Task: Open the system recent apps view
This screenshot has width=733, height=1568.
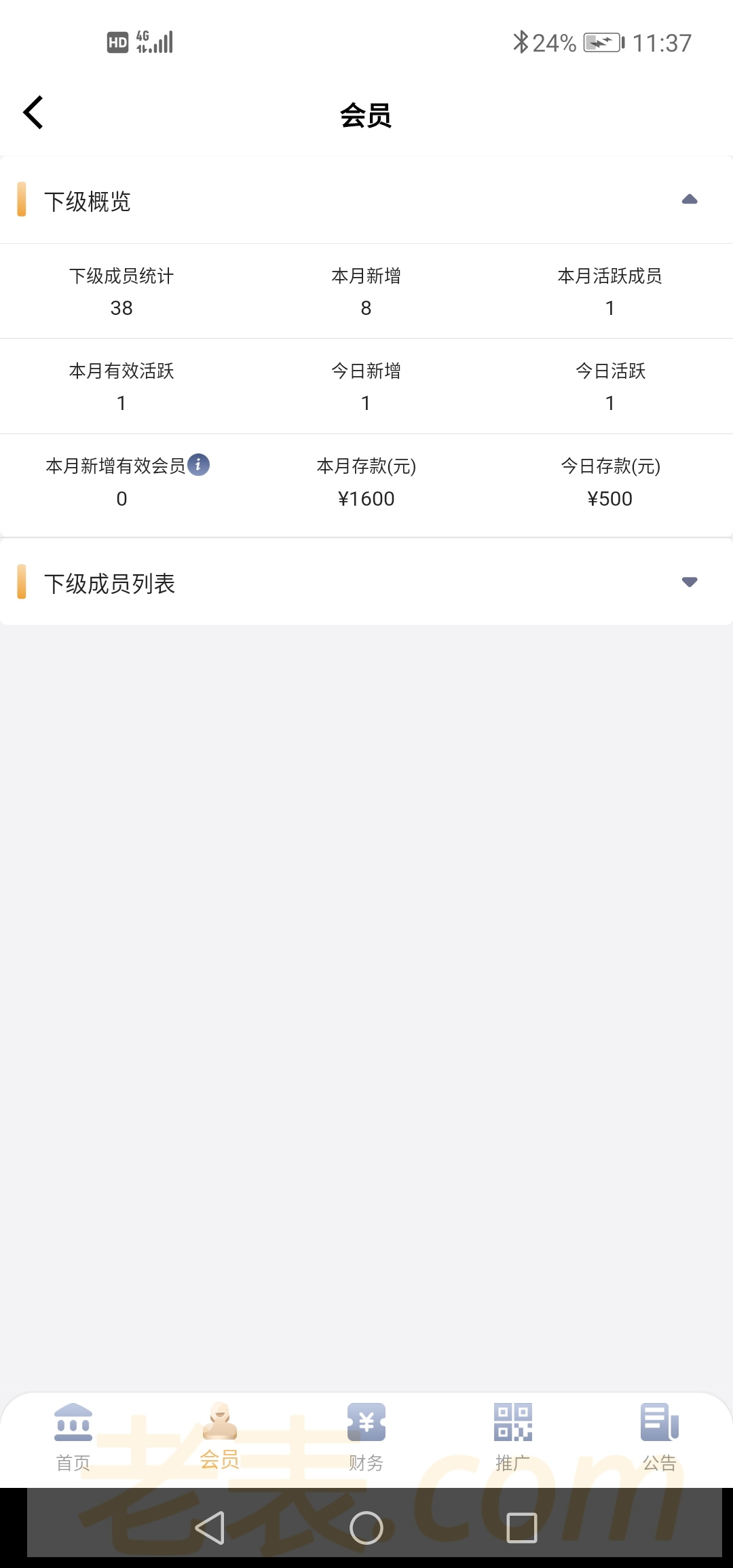Action: point(522,1528)
